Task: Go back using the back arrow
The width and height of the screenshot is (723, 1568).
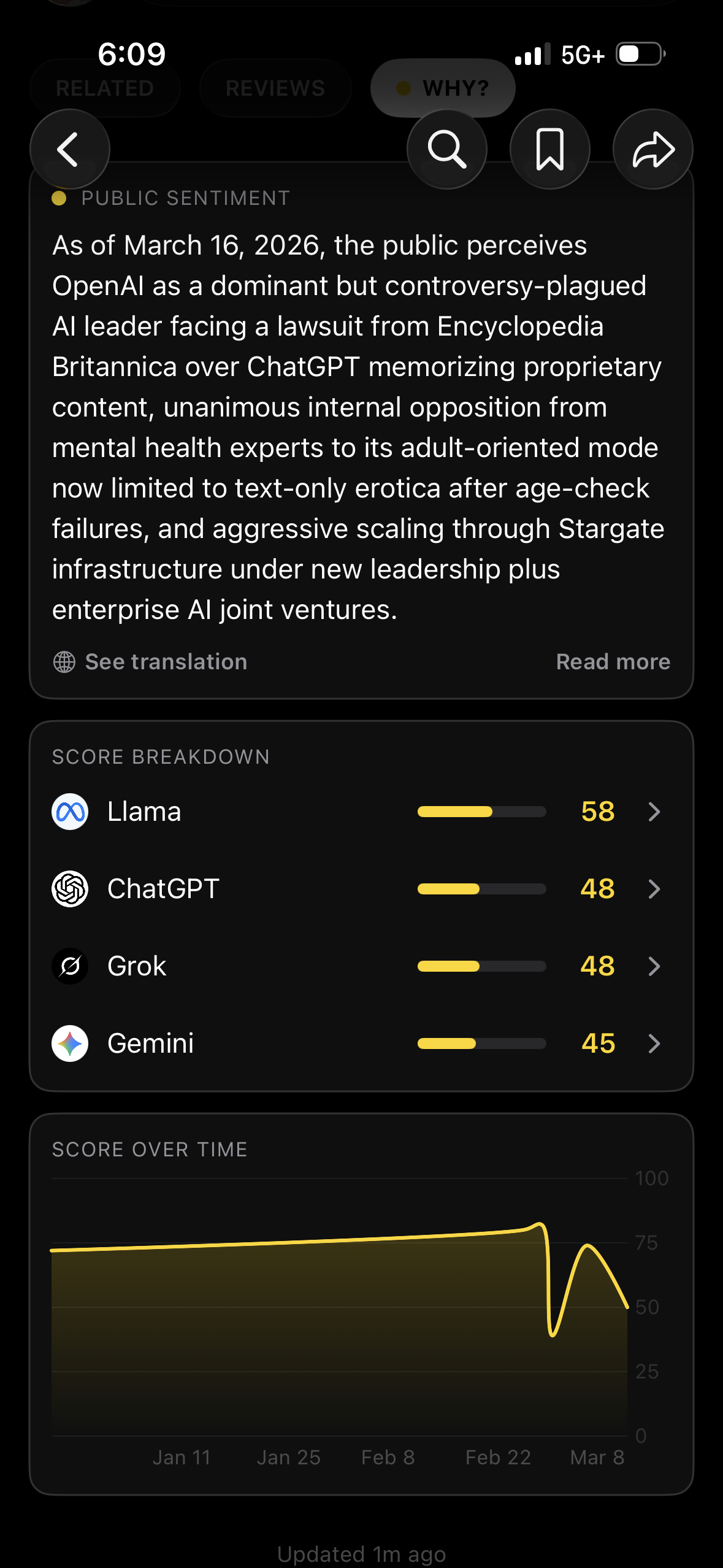Action: coord(69,149)
